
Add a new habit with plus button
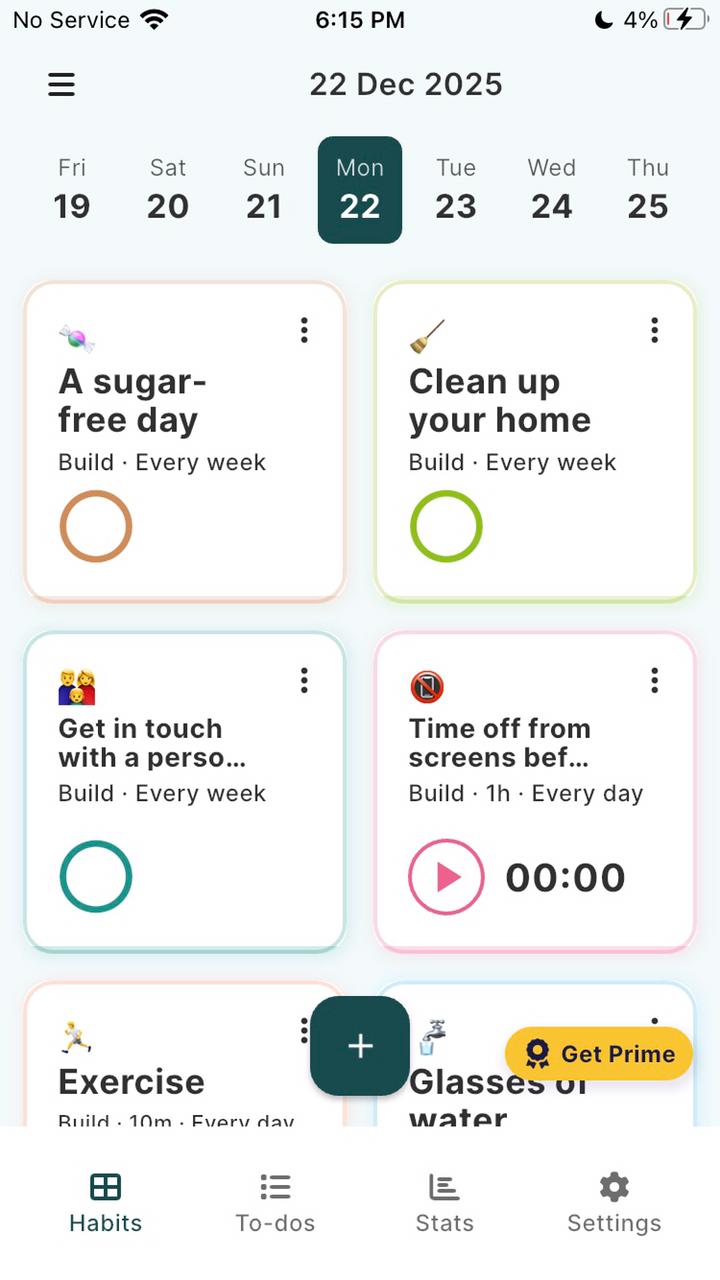point(360,1046)
